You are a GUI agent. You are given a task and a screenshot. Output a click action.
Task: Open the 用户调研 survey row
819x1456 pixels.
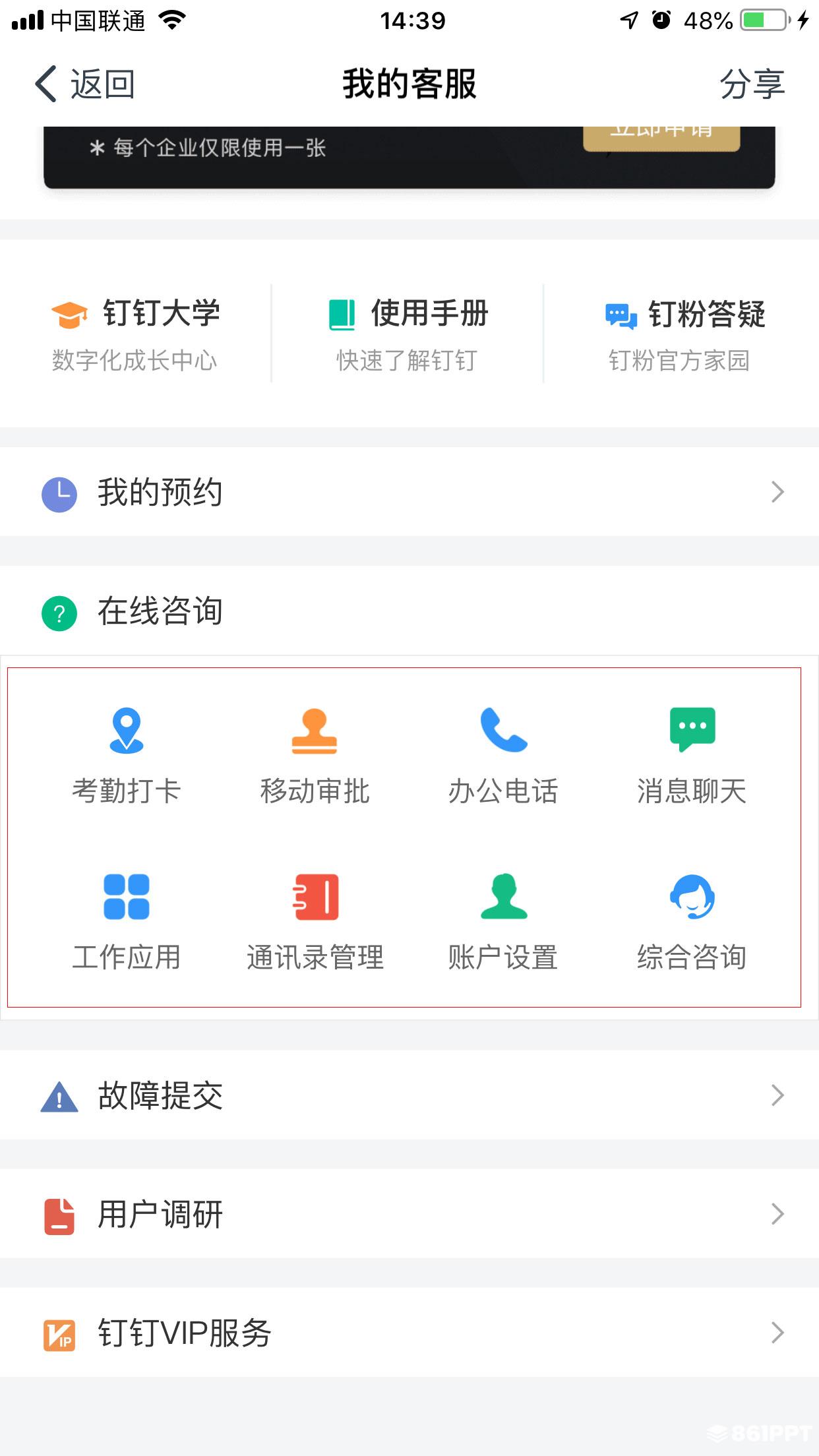409,1214
